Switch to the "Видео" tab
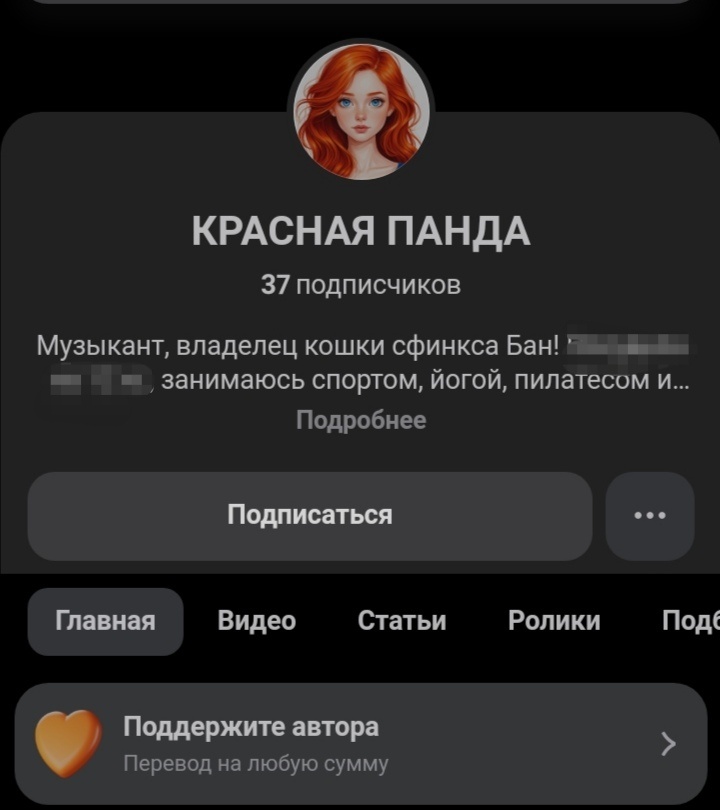The width and height of the screenshot is (720, 810). pyautogui.click(x=256, y=621)
